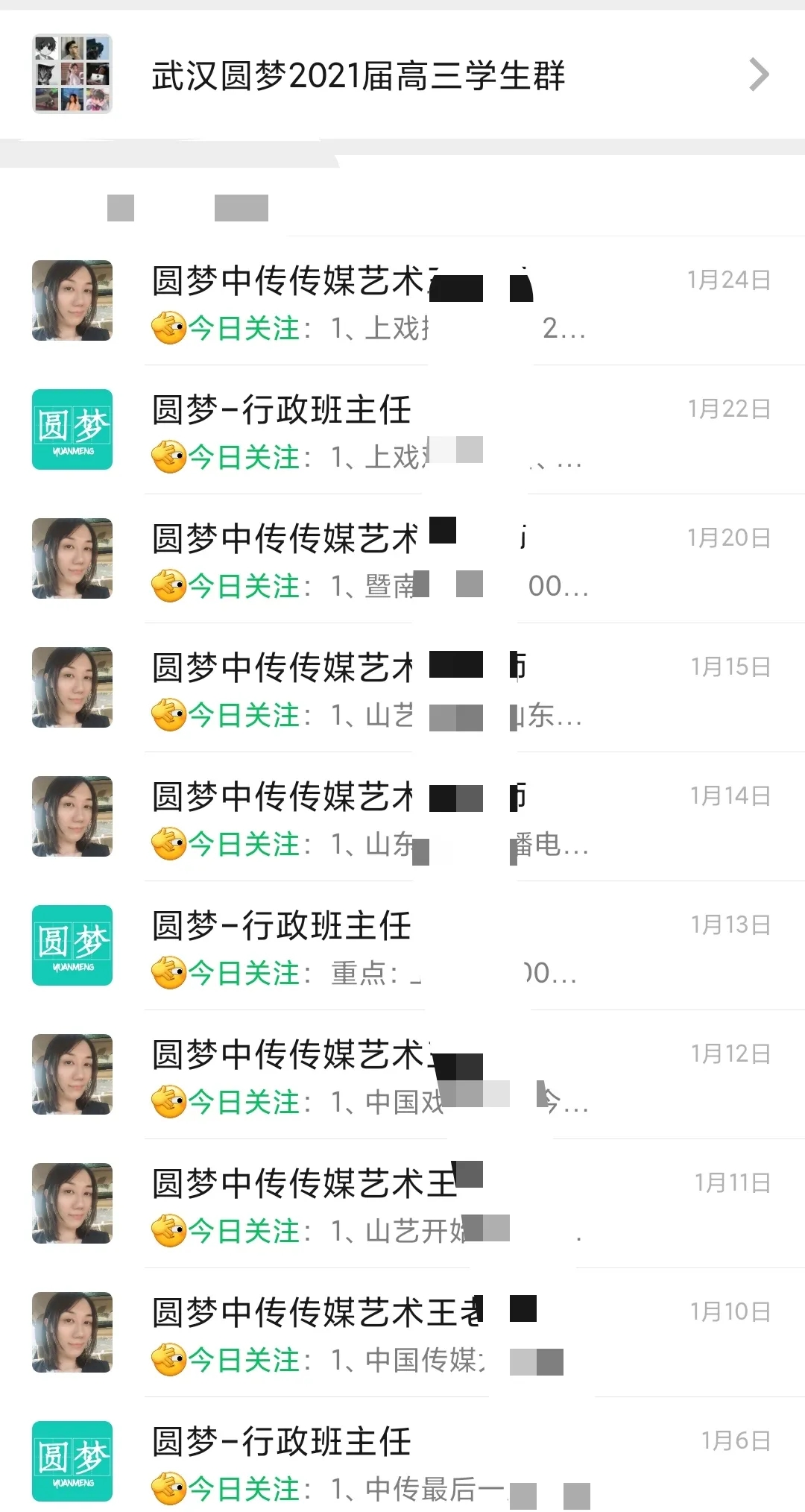Open 圆梦-行政班主任 message from 1月22日

coord(402,431)
